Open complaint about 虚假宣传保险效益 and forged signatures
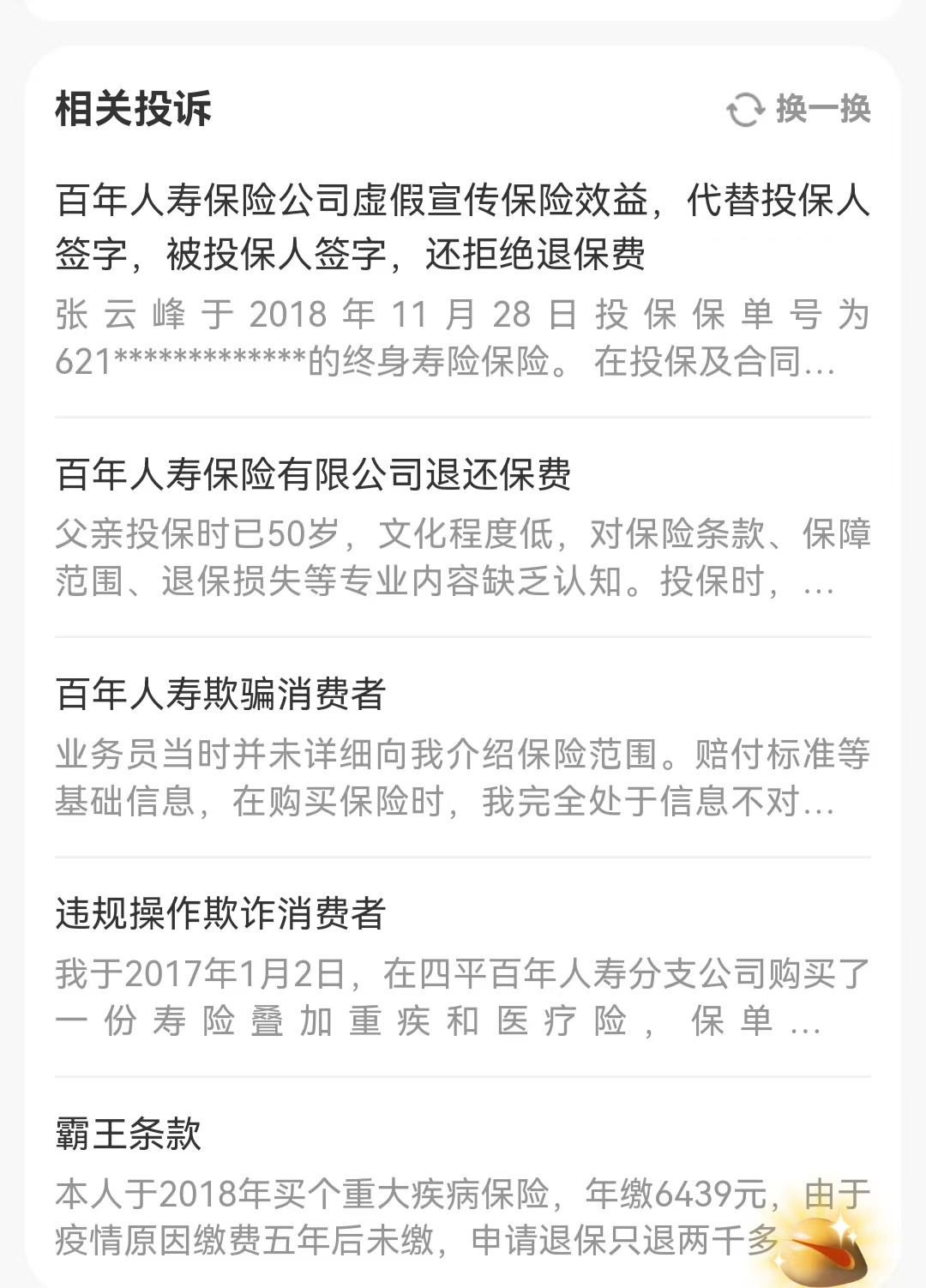926x1288 pixels. pos(463,226)
